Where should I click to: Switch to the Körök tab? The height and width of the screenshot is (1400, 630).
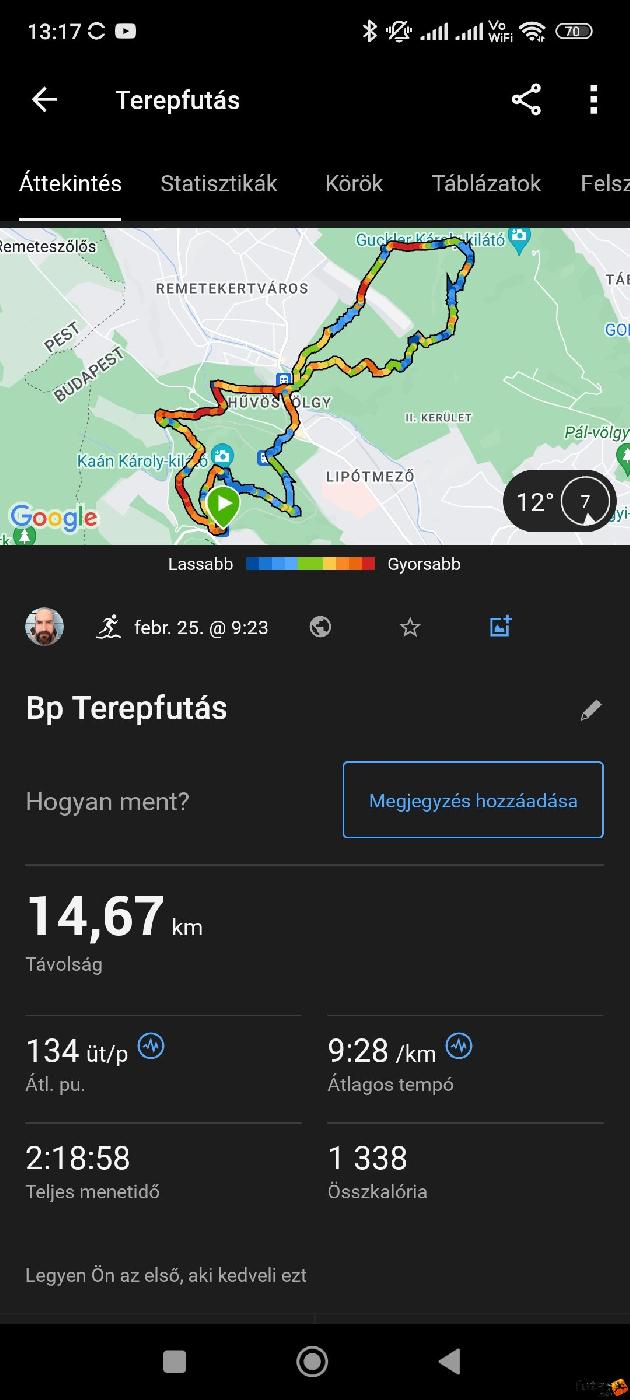tap(354, 184)
